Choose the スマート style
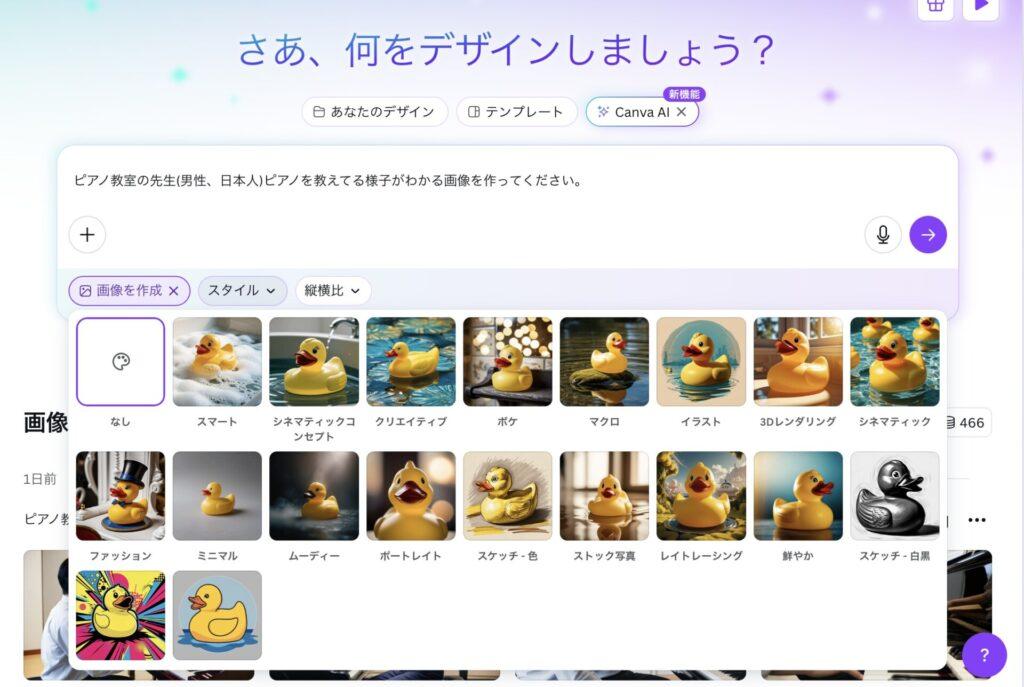 217,362
